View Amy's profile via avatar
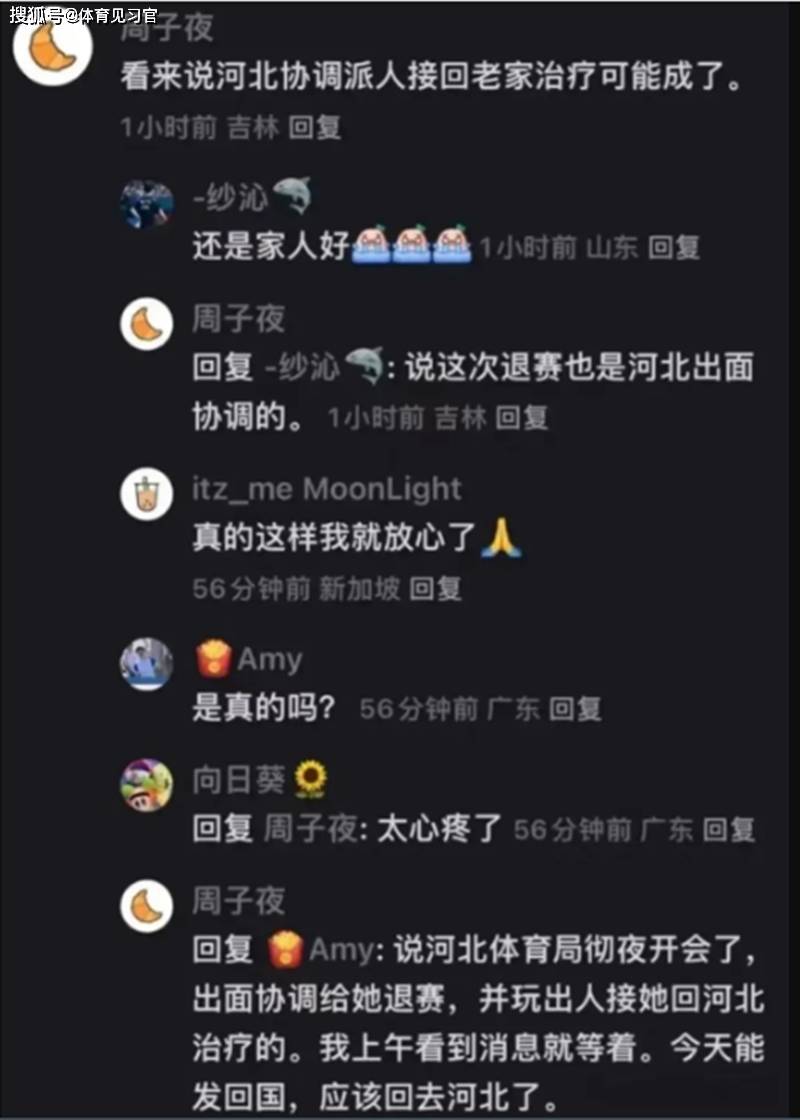Viewport: 800px width, 1120px height. [147, 664]
